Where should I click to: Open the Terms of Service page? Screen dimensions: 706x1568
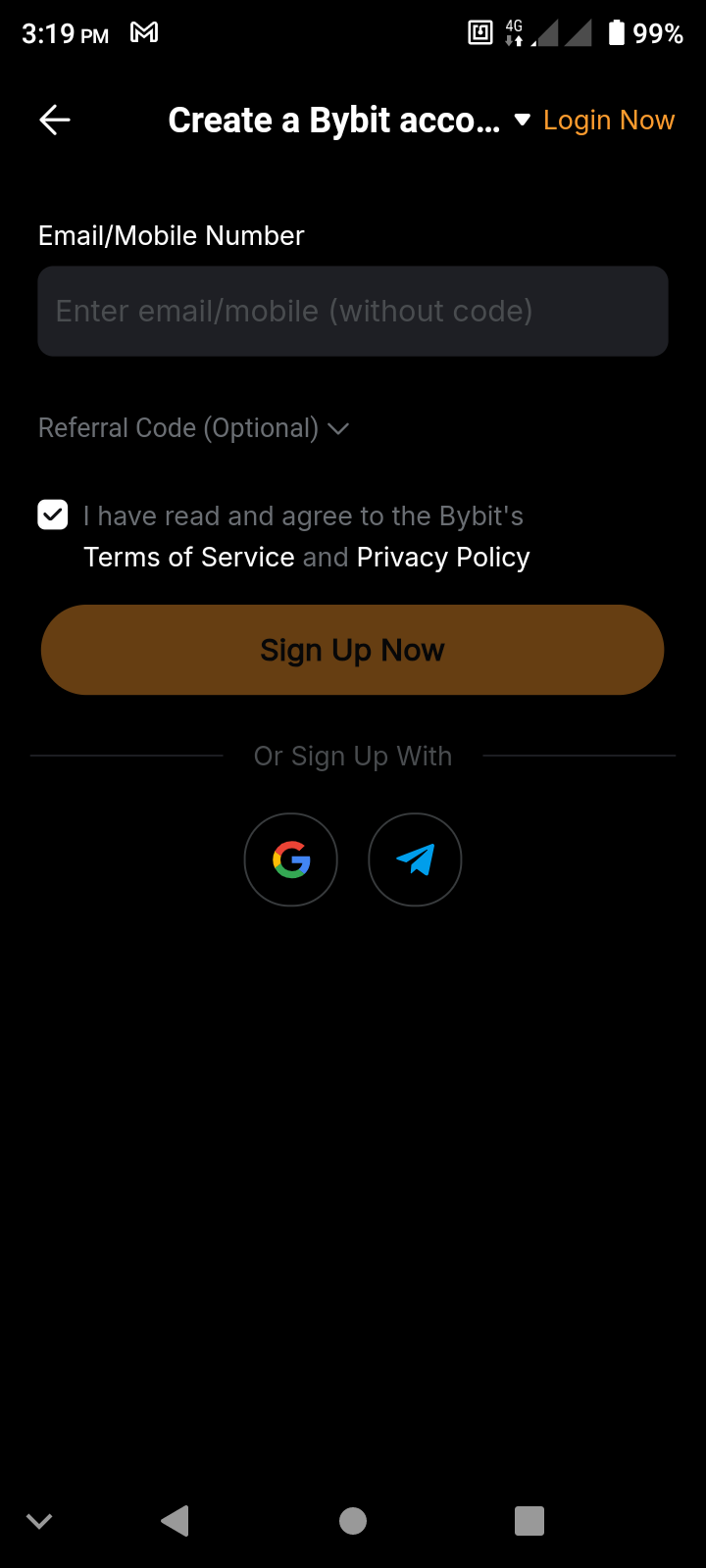188,557
